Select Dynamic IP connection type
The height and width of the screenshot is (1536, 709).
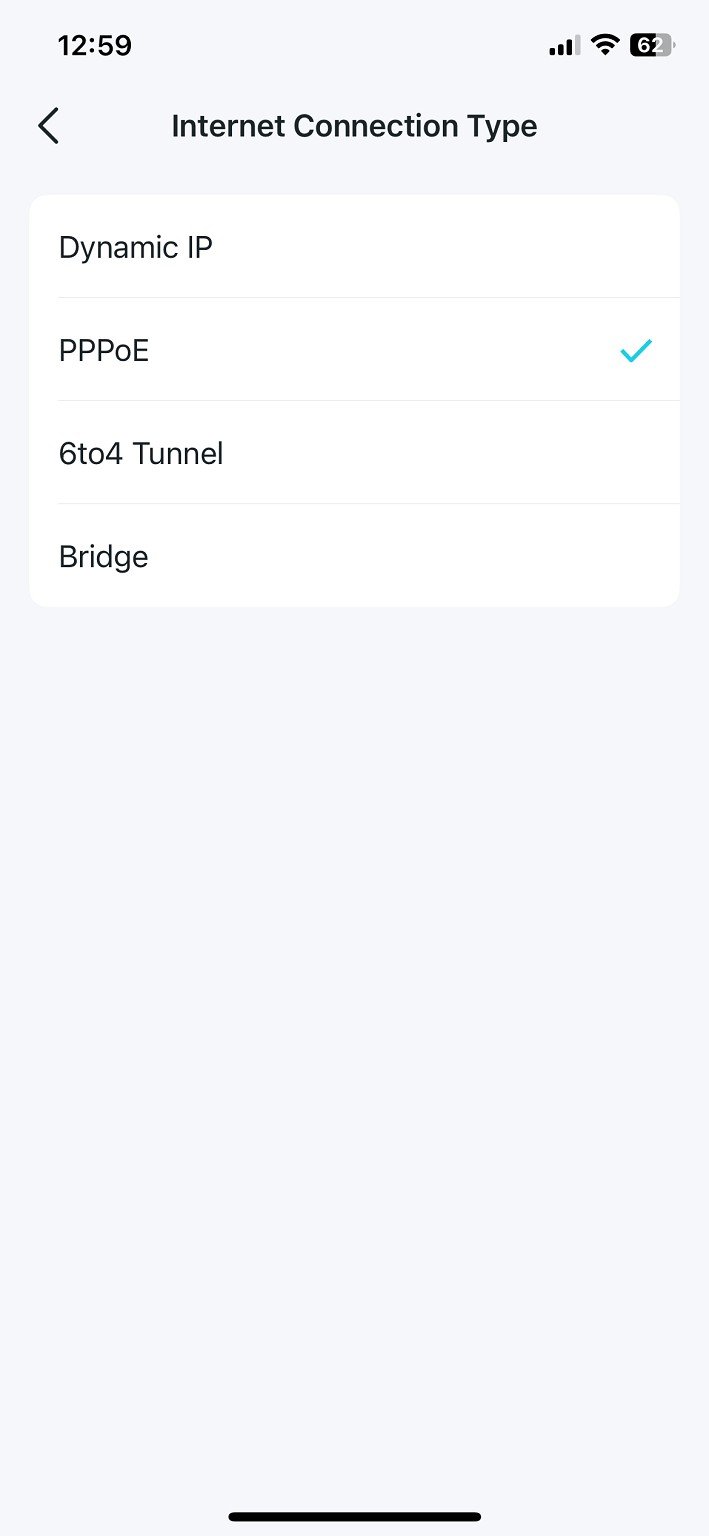coord(354,247)
